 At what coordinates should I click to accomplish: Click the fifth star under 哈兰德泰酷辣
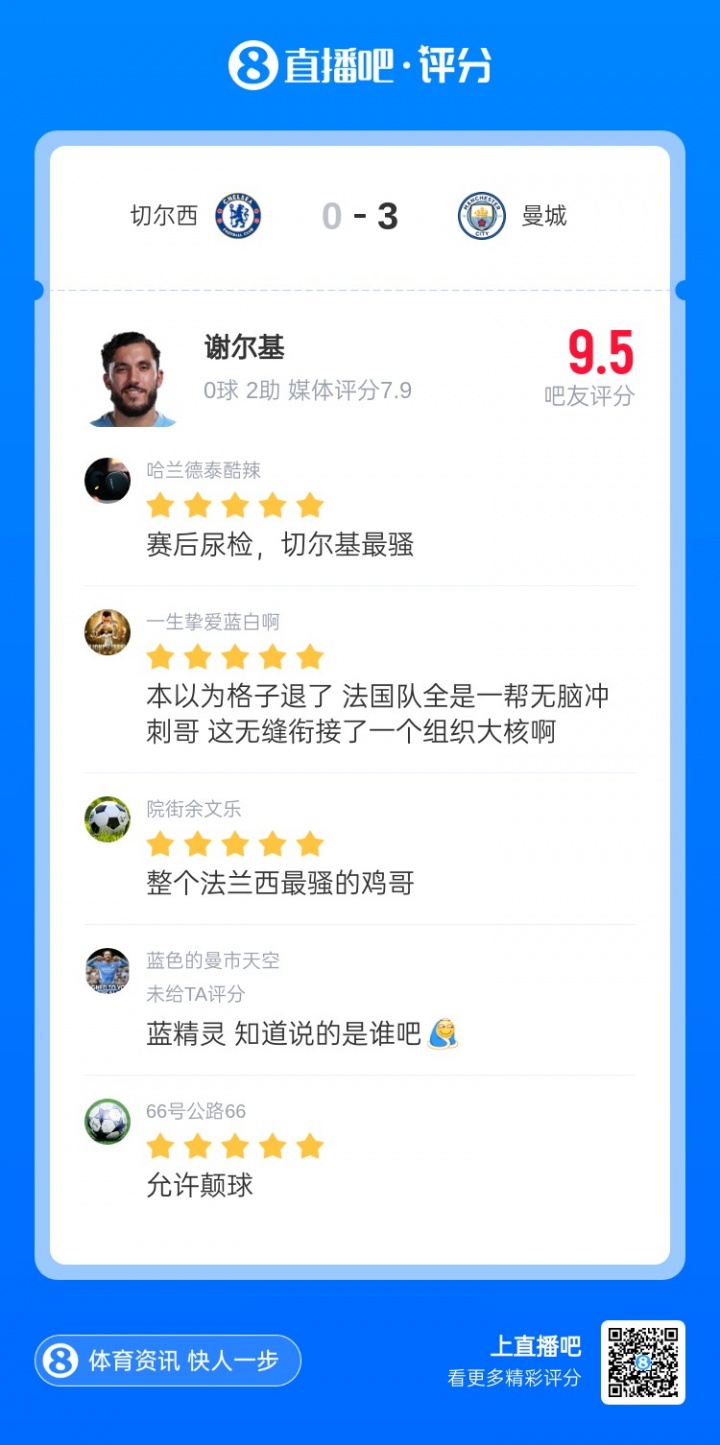311,505
